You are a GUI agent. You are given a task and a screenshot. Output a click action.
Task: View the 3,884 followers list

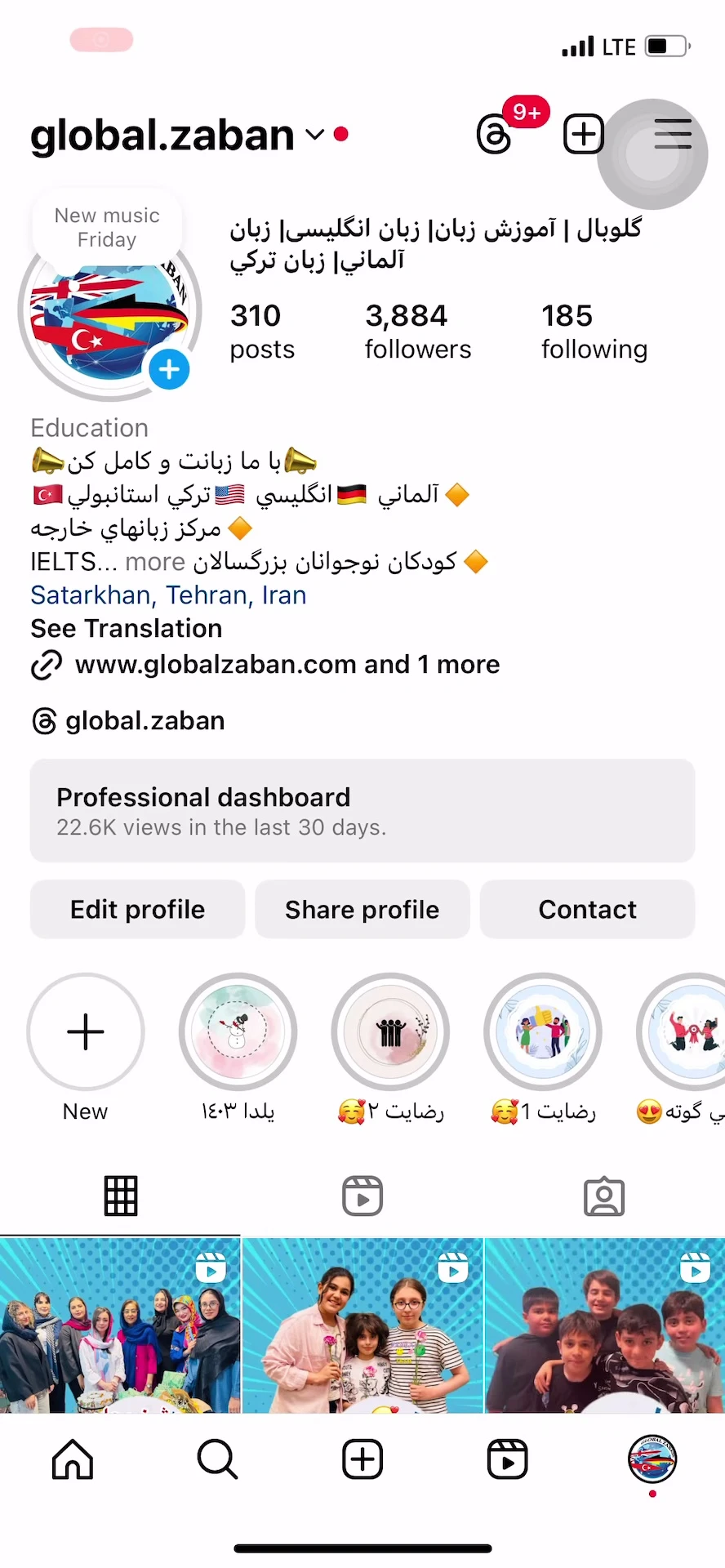417,331
